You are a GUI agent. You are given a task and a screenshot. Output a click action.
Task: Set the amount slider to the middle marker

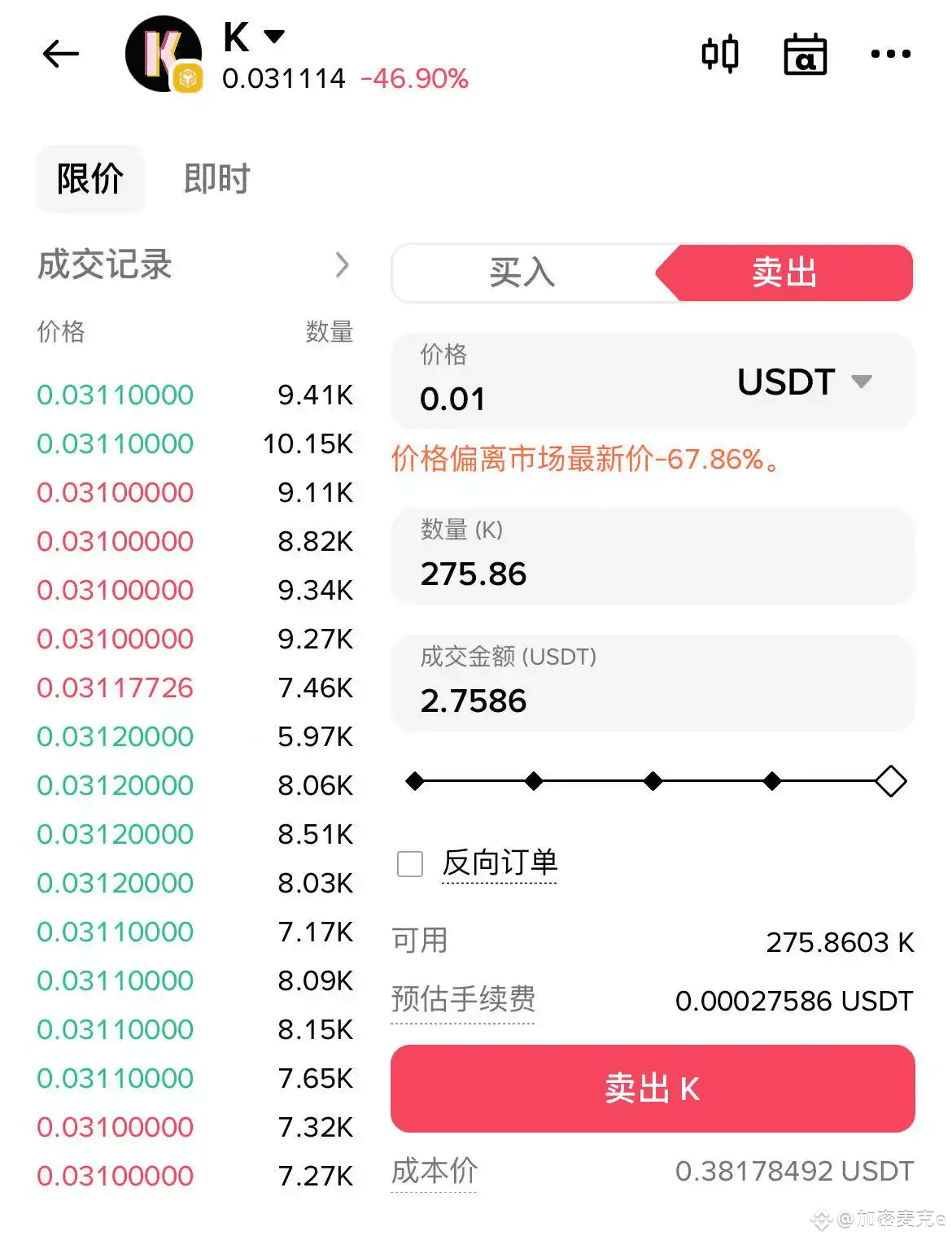(653, 781)
